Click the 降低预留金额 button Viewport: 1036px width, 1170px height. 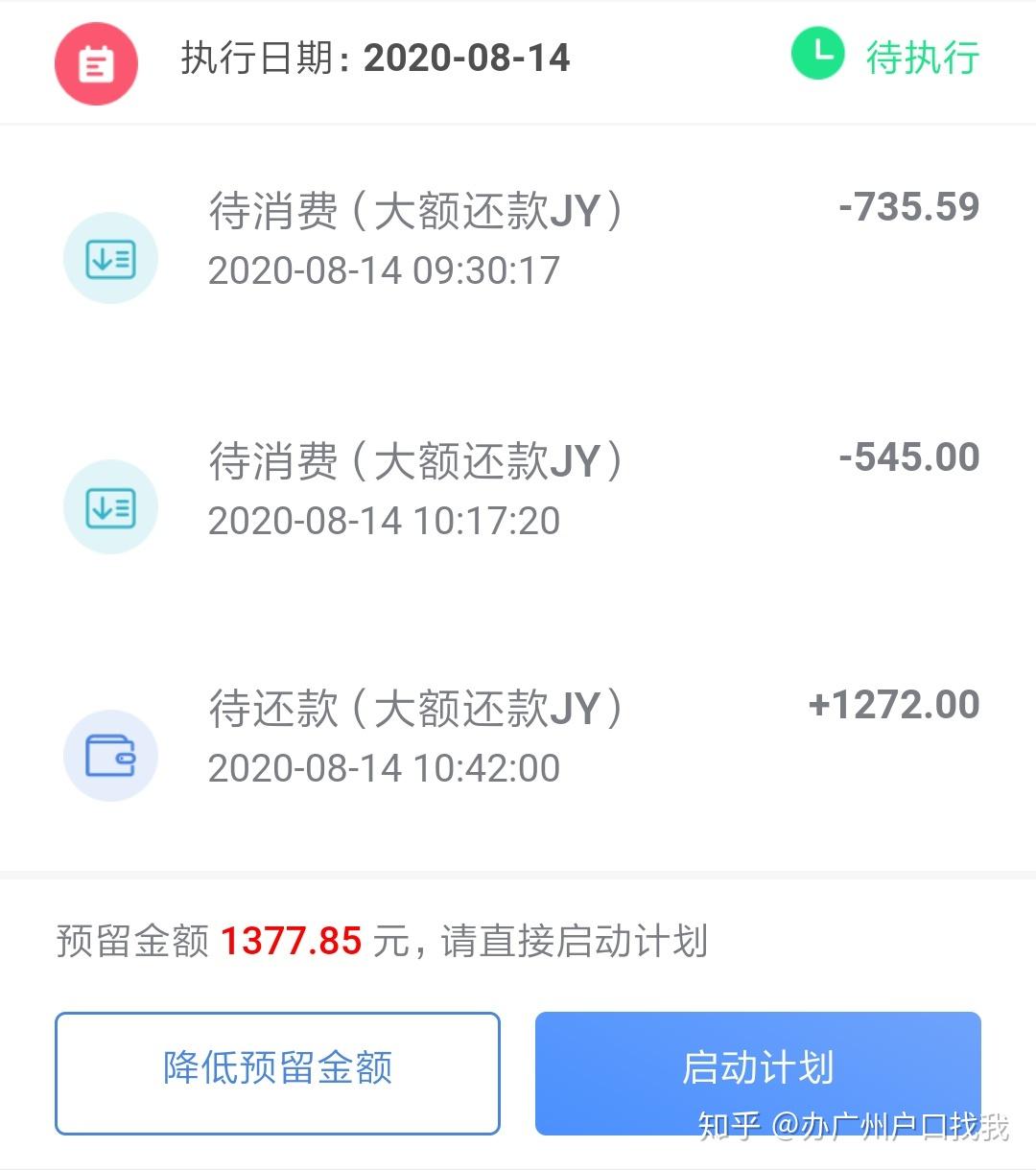pyautogui.click(x=277, y=1071)
